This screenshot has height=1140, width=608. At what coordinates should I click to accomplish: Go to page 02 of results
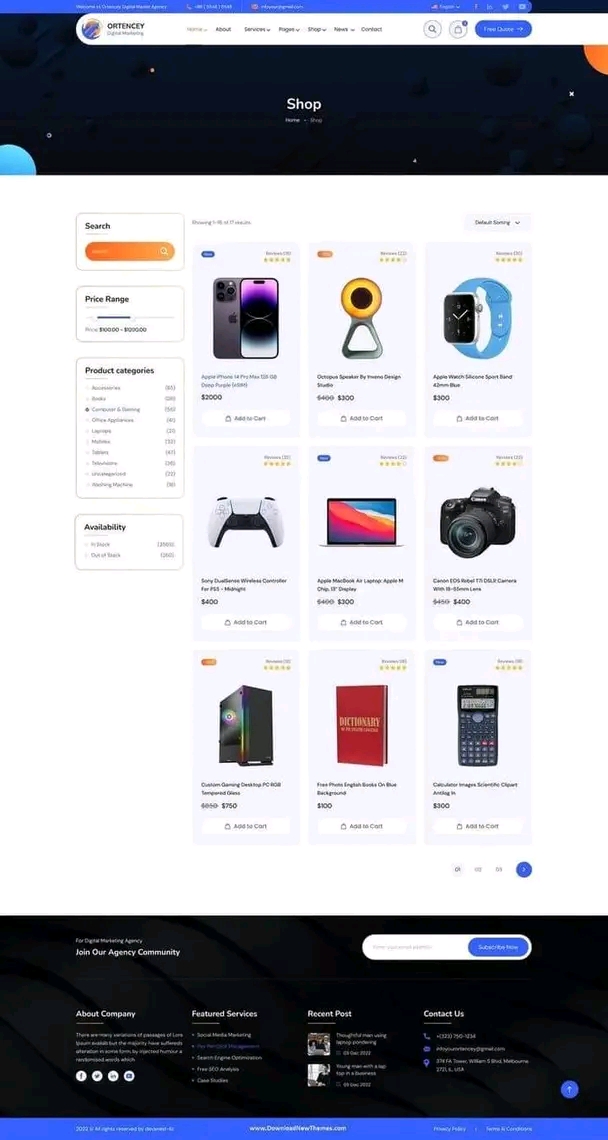click(478, 870)
